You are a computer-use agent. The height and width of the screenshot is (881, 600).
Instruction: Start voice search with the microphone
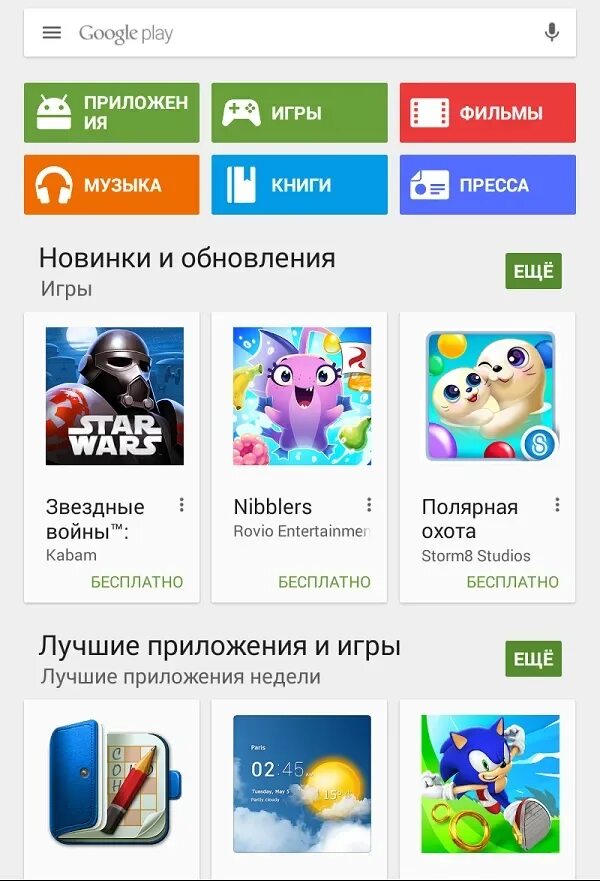551,33
